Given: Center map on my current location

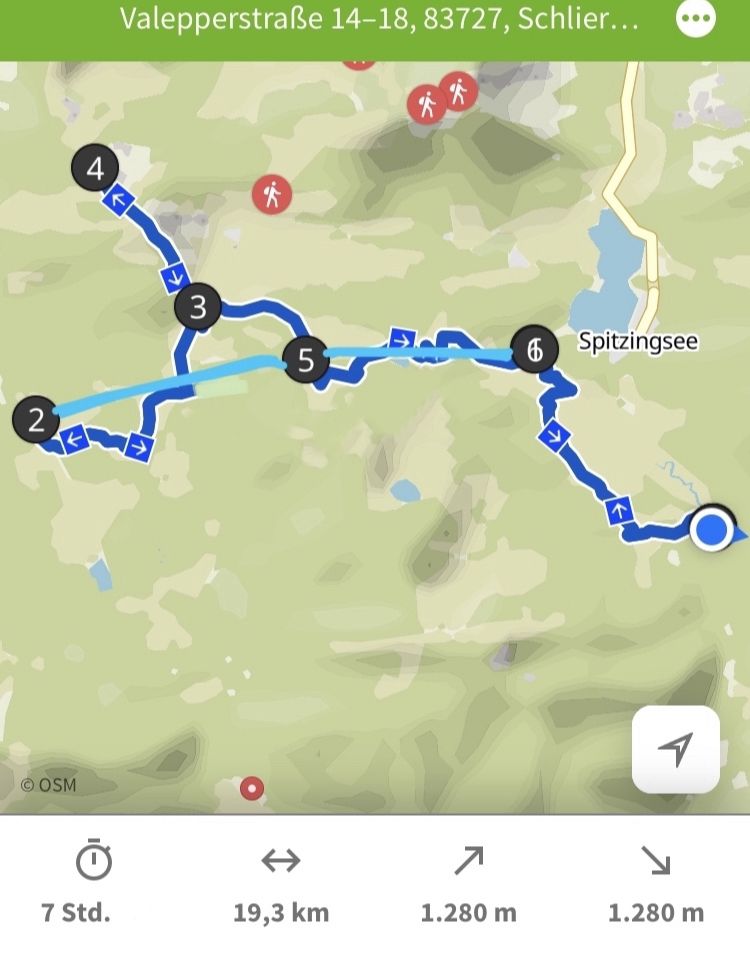Looking at the screenshot, I should (x=675, y=749).
